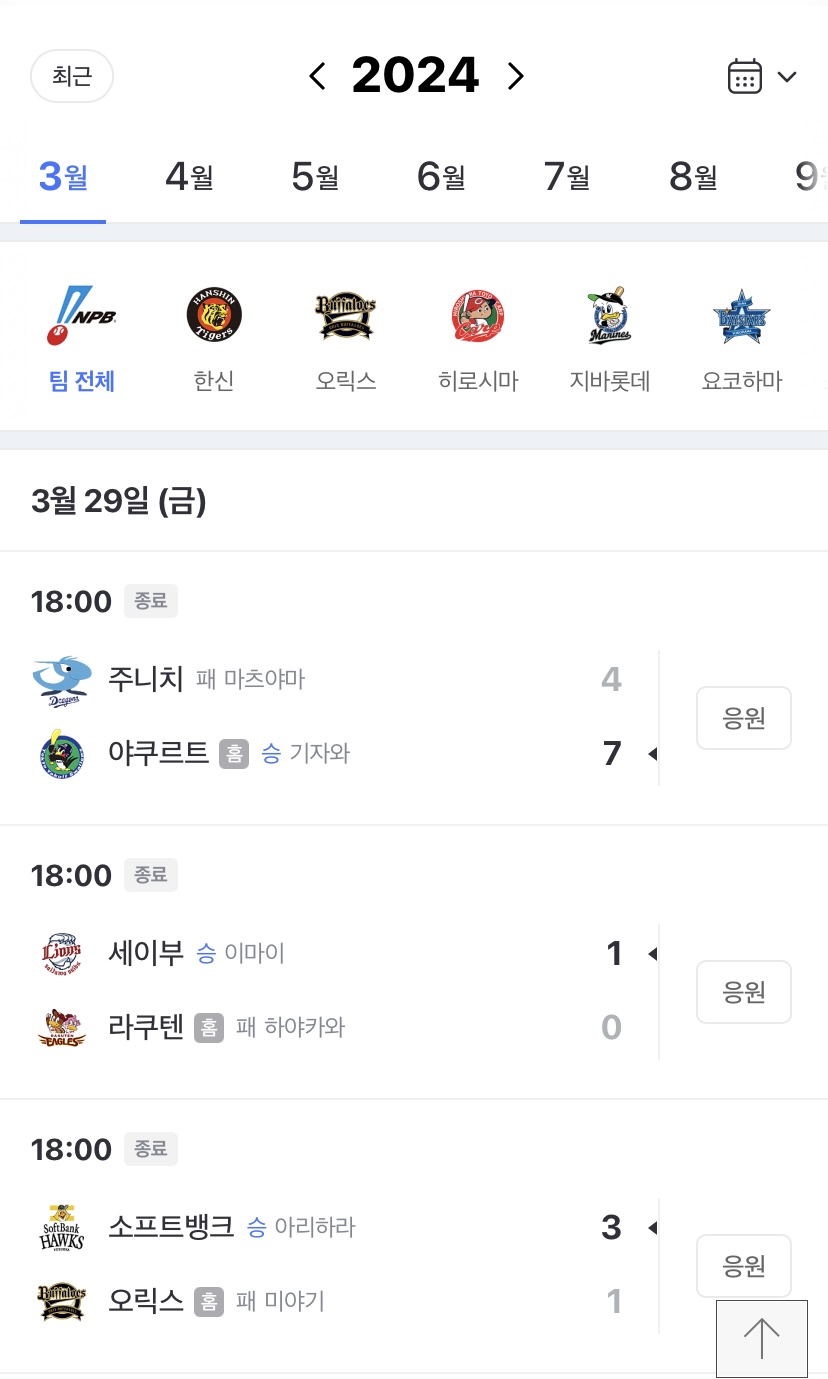Image resolution: width=828 pixels, height=1379 pixels.
Task: Jump back to top with arrow button
Action: pyautogui.click(x=761, y=1338)
